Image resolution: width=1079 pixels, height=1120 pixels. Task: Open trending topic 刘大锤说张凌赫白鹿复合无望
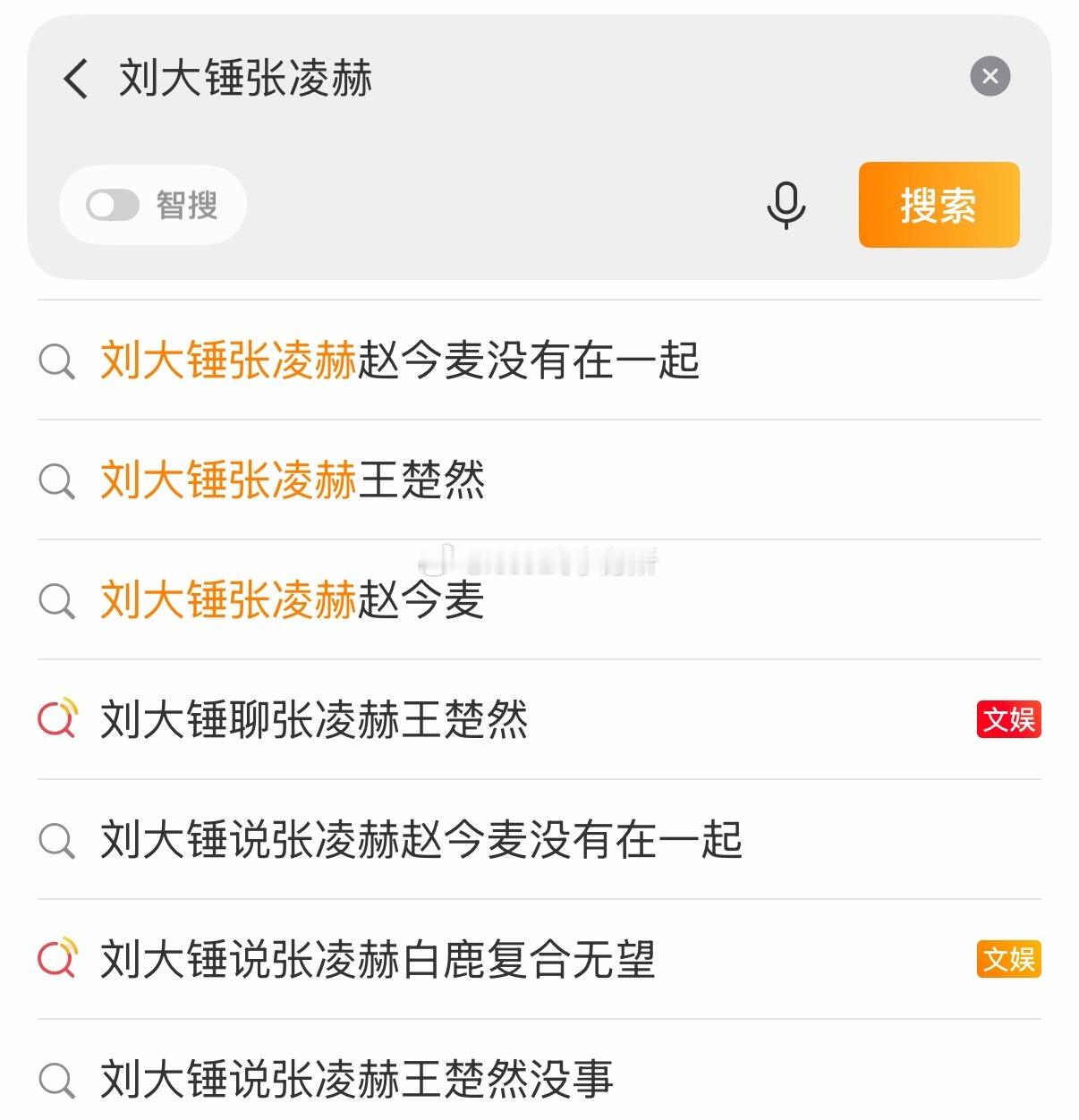pyautogui.click(x=378, y=960)
